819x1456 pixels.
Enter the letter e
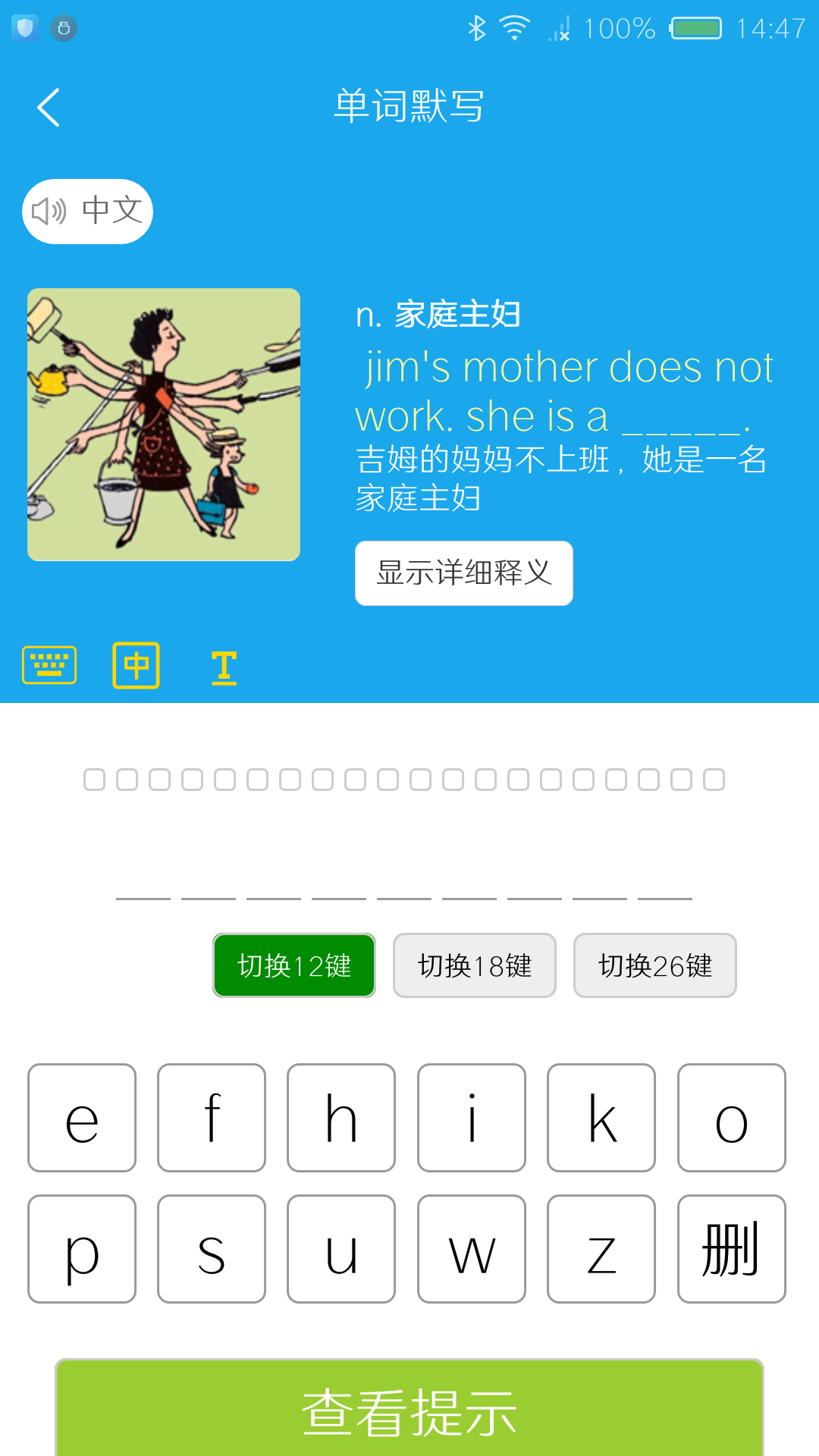[82, 1118]
